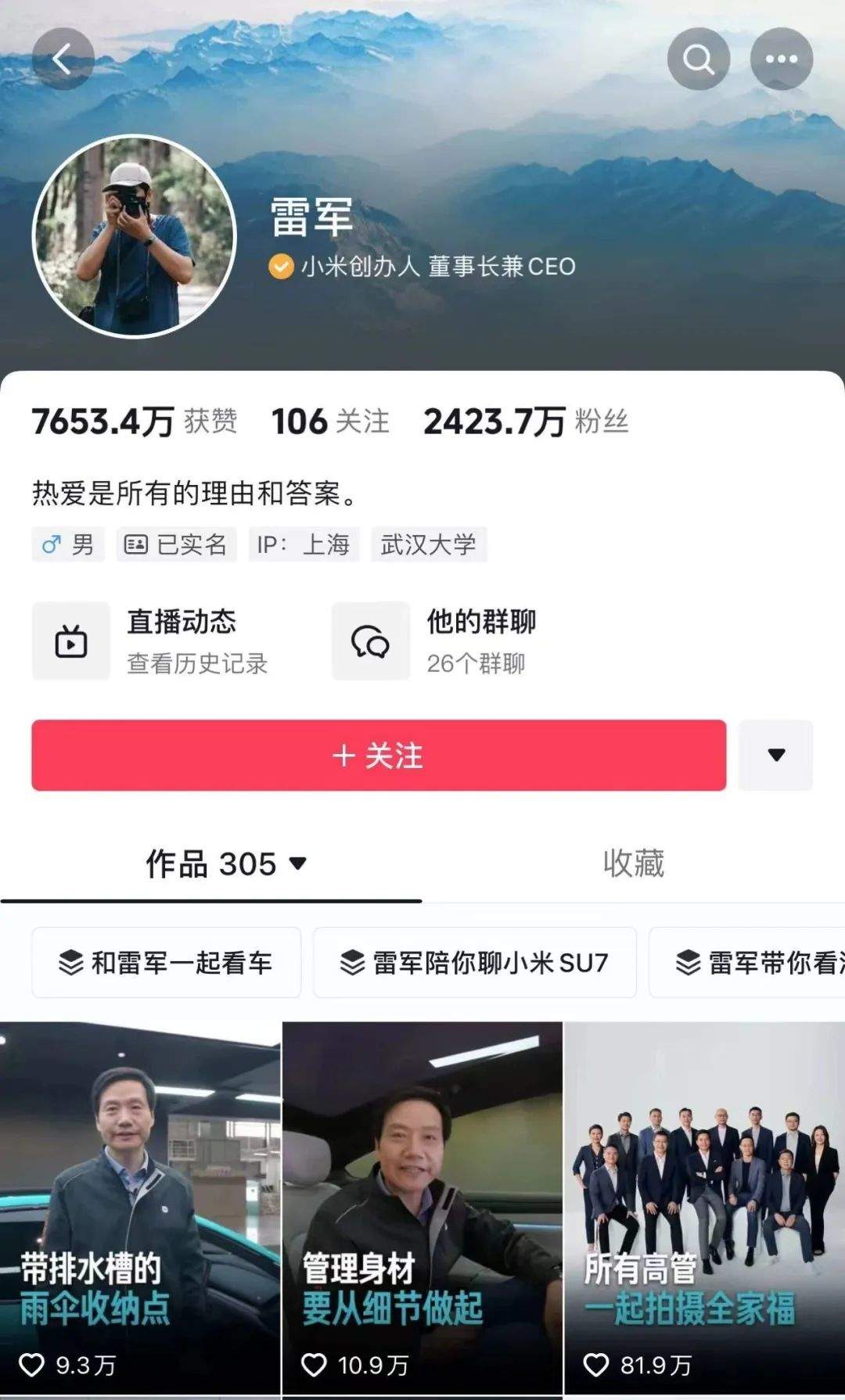
Task: Go back using the top-left arrow
Action: click(x=63, y=59)
